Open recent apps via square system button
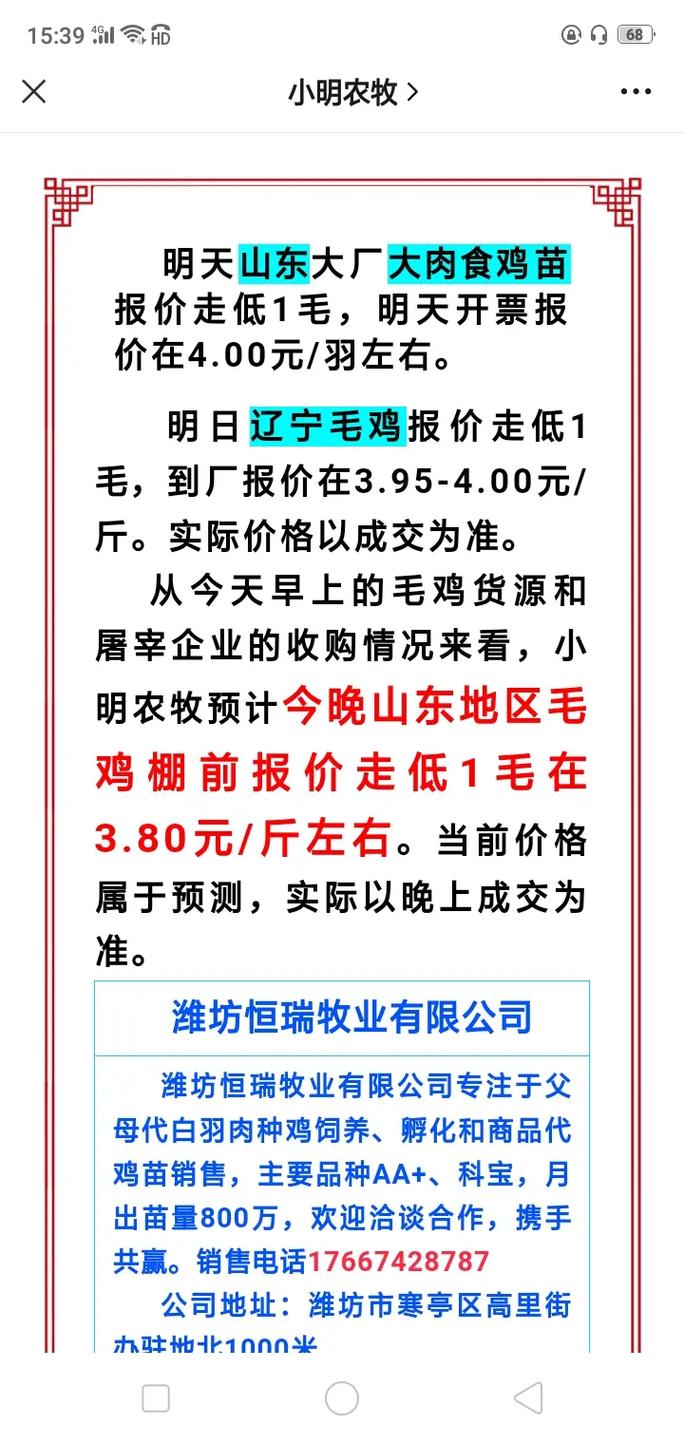Viewport: 684px width, 1444px height. [155, 1398]
